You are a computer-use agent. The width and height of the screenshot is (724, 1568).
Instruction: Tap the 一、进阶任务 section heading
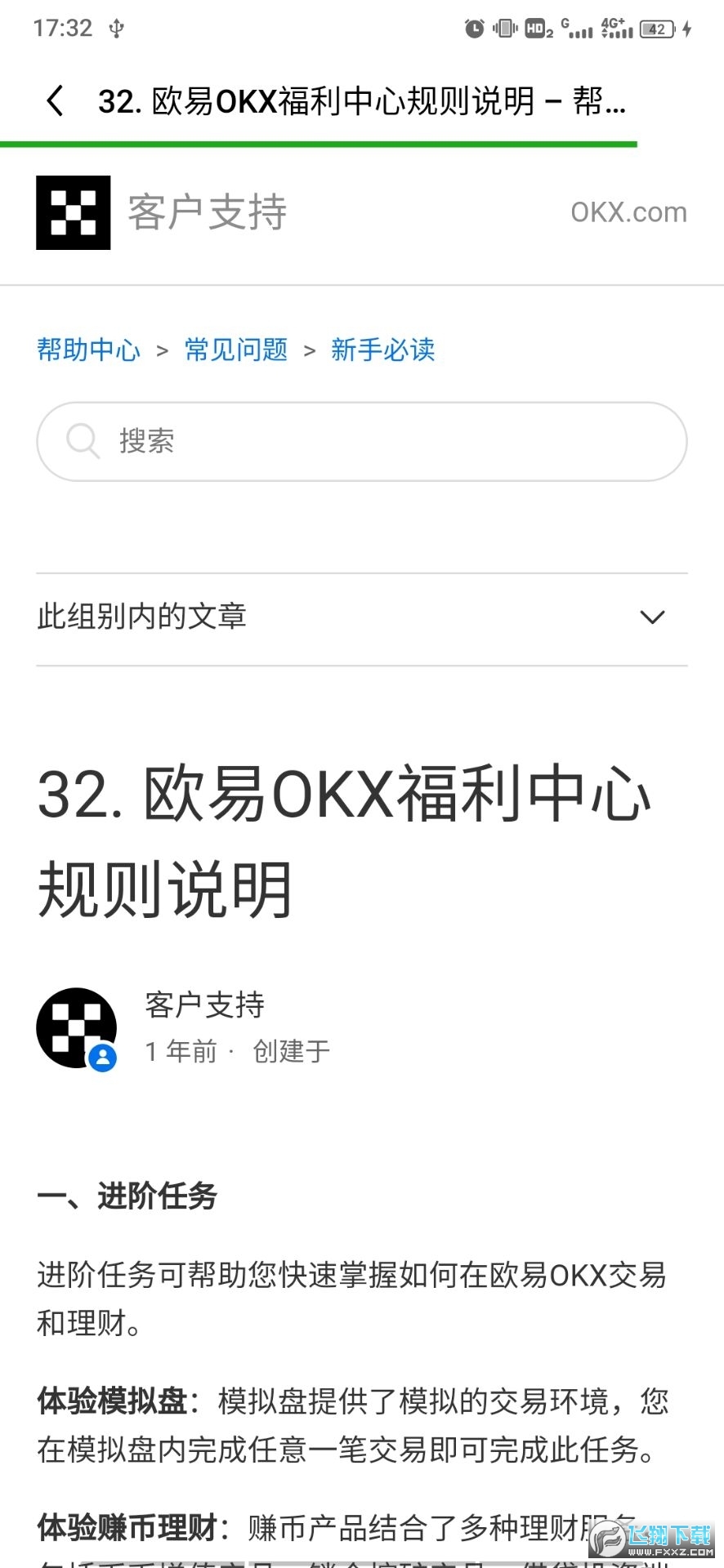(127, 1196)
